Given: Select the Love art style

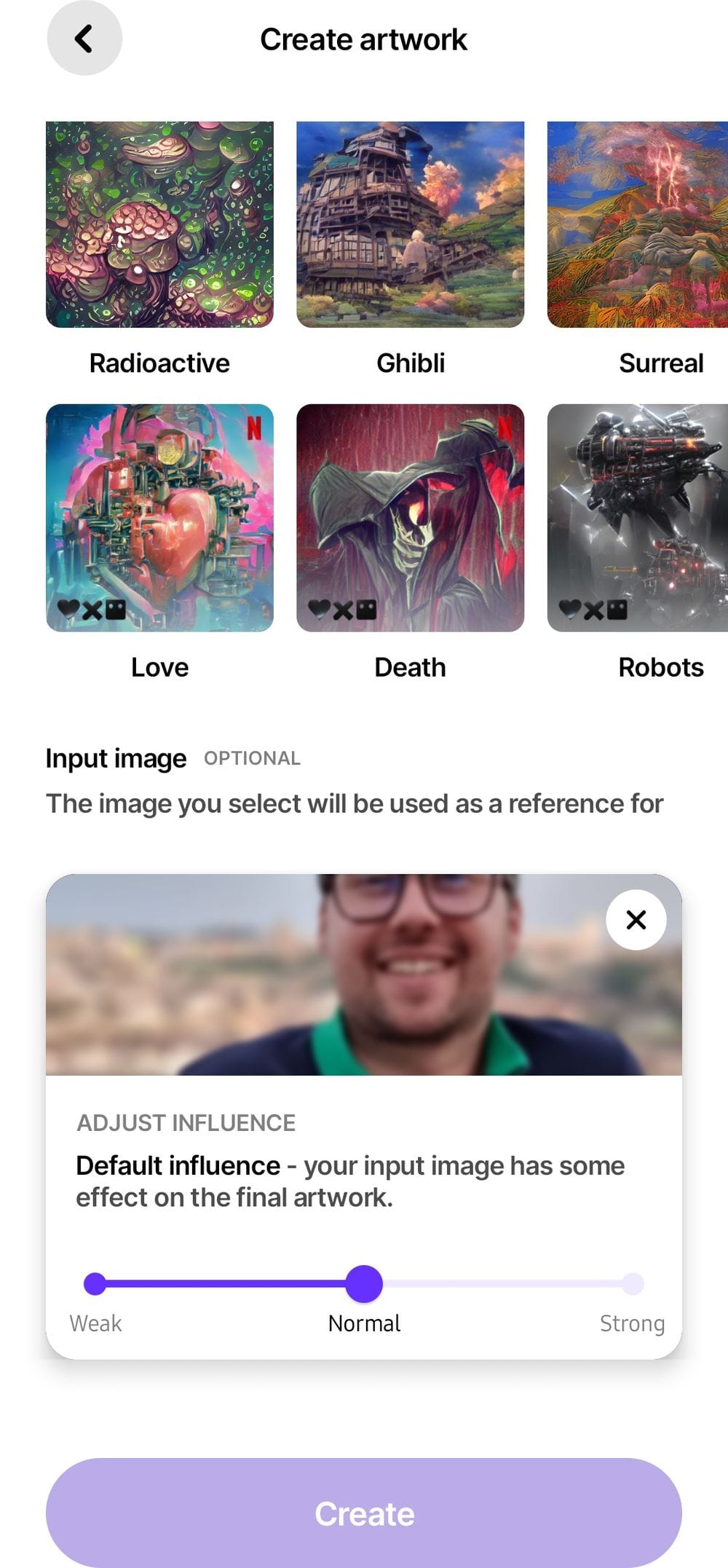Looking at the screenshot, I should [x=159, y=518].
